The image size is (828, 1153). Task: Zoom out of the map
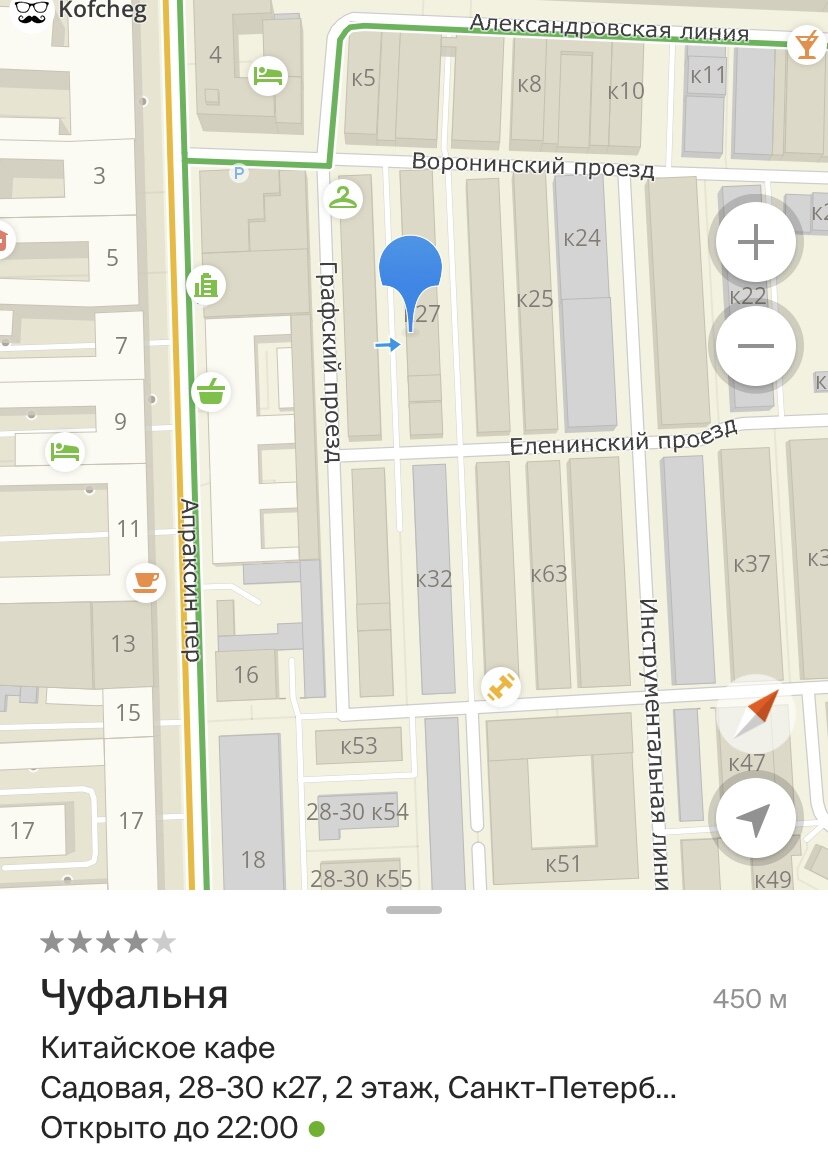click(x=756, y=346)
